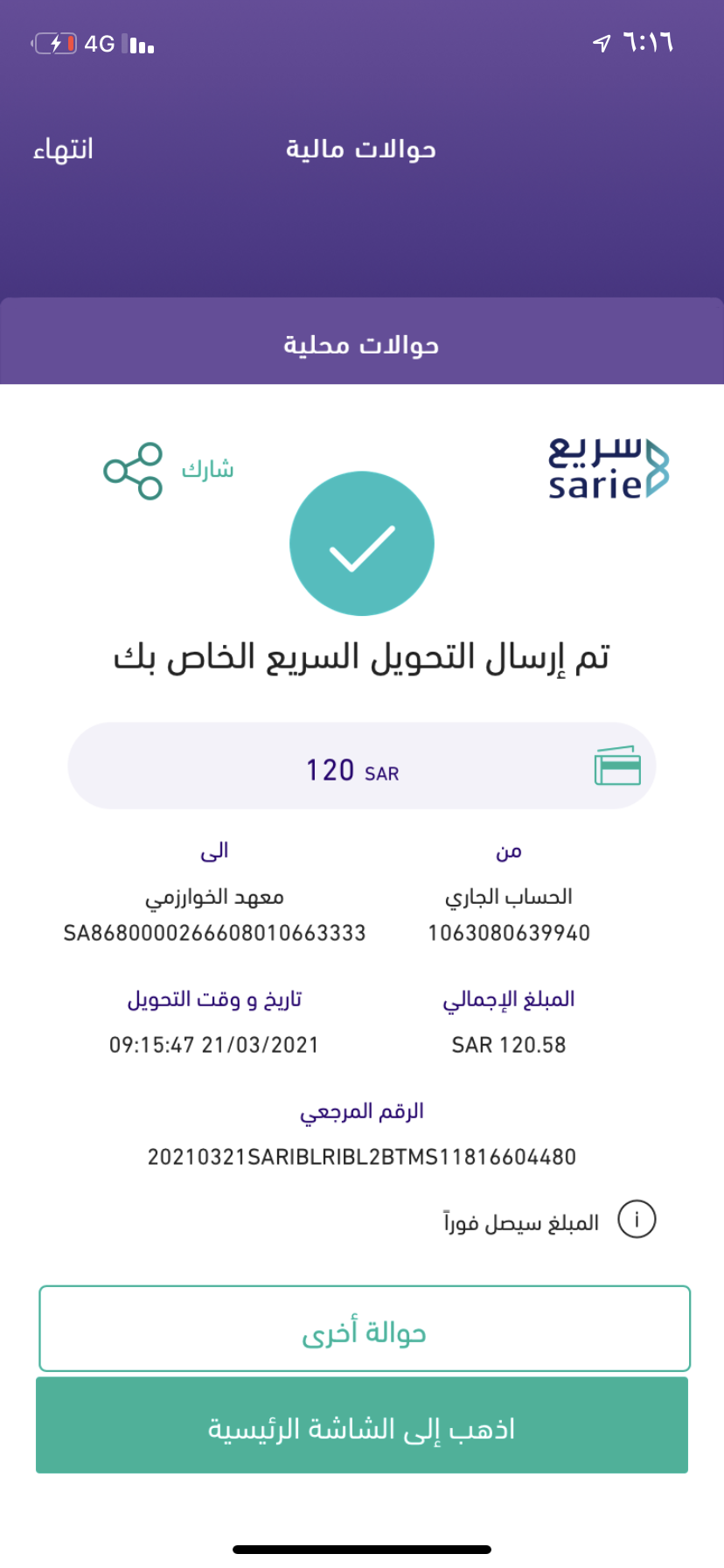Viewport: 724px width, 1568px height.
Task: Tap انتهاء to finish the transfer
Action: [x=63, y=150]
